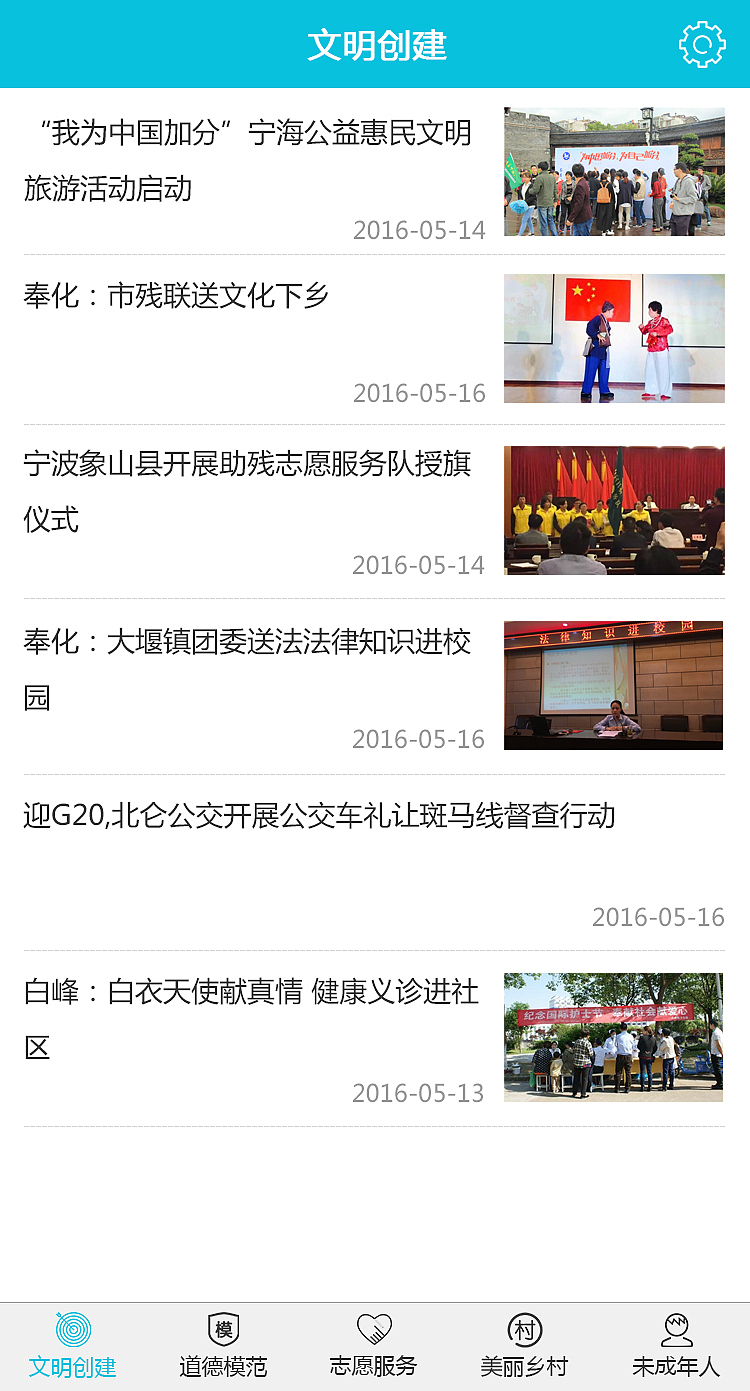Screen dimensions: 750x1391
Task: Open the 象山县助残志愿服务队授旗 article
Action: tap(250, 490)
